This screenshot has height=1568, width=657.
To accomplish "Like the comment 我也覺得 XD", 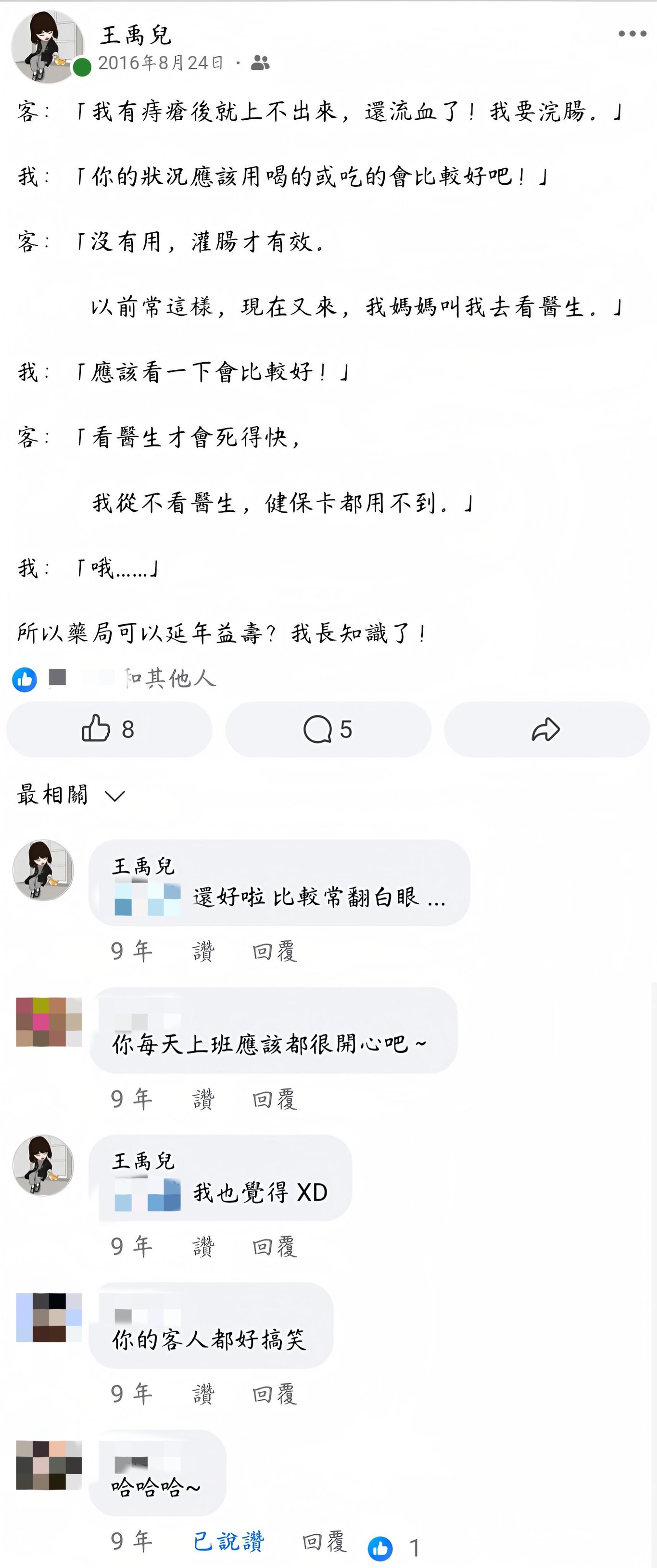I will (x=203, y=1247).
